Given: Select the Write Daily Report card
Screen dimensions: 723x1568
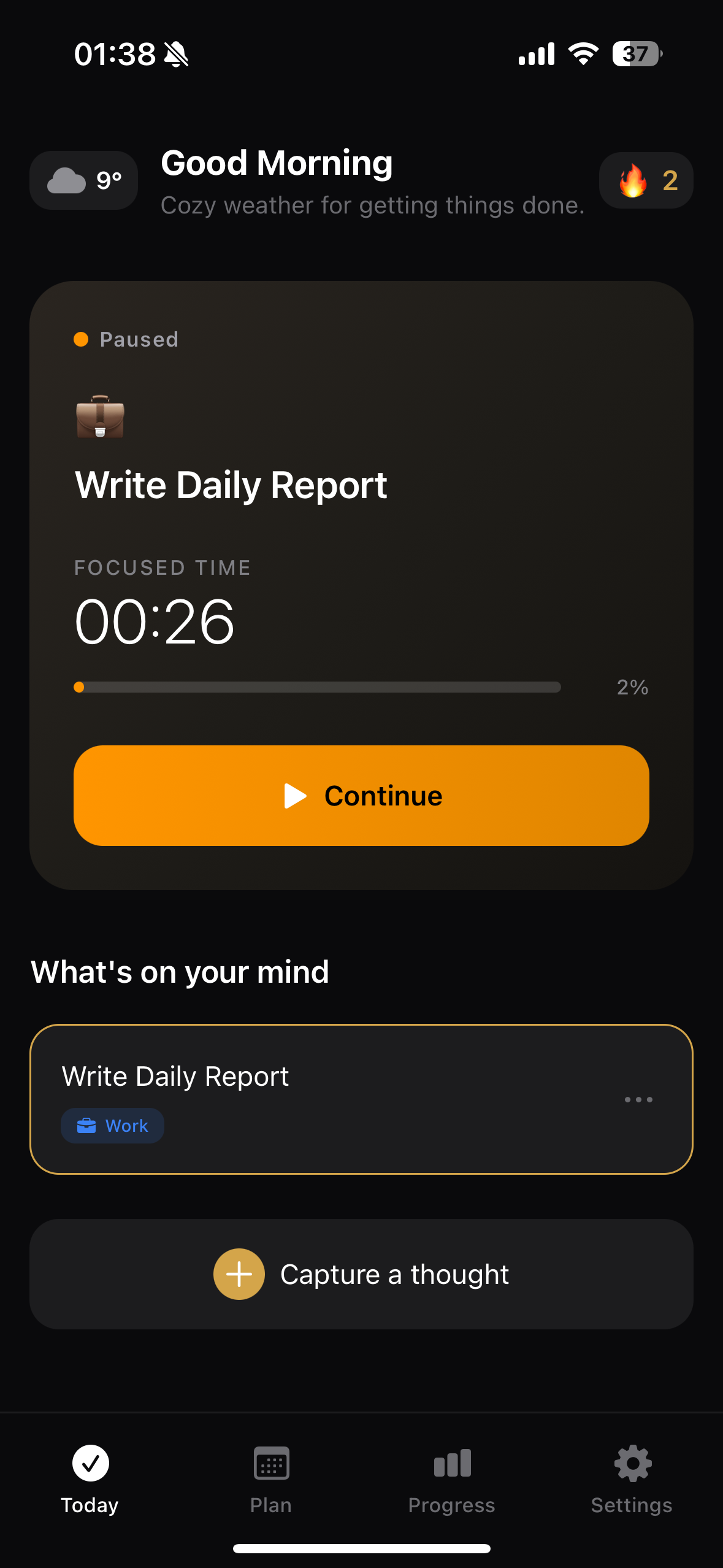Looking at the screenshot, I should click(x=361, y=1098).
